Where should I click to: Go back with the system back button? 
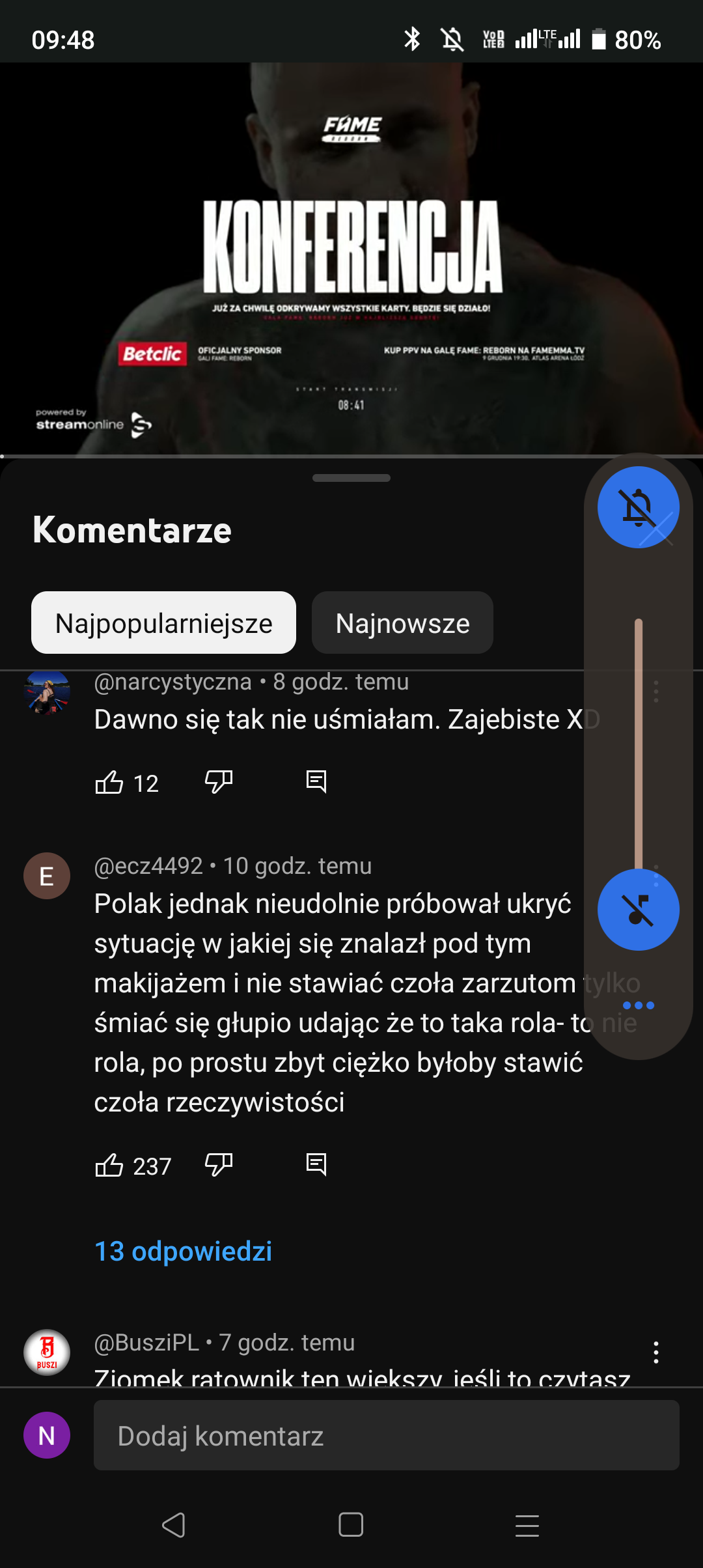(x=174, y=1525)
